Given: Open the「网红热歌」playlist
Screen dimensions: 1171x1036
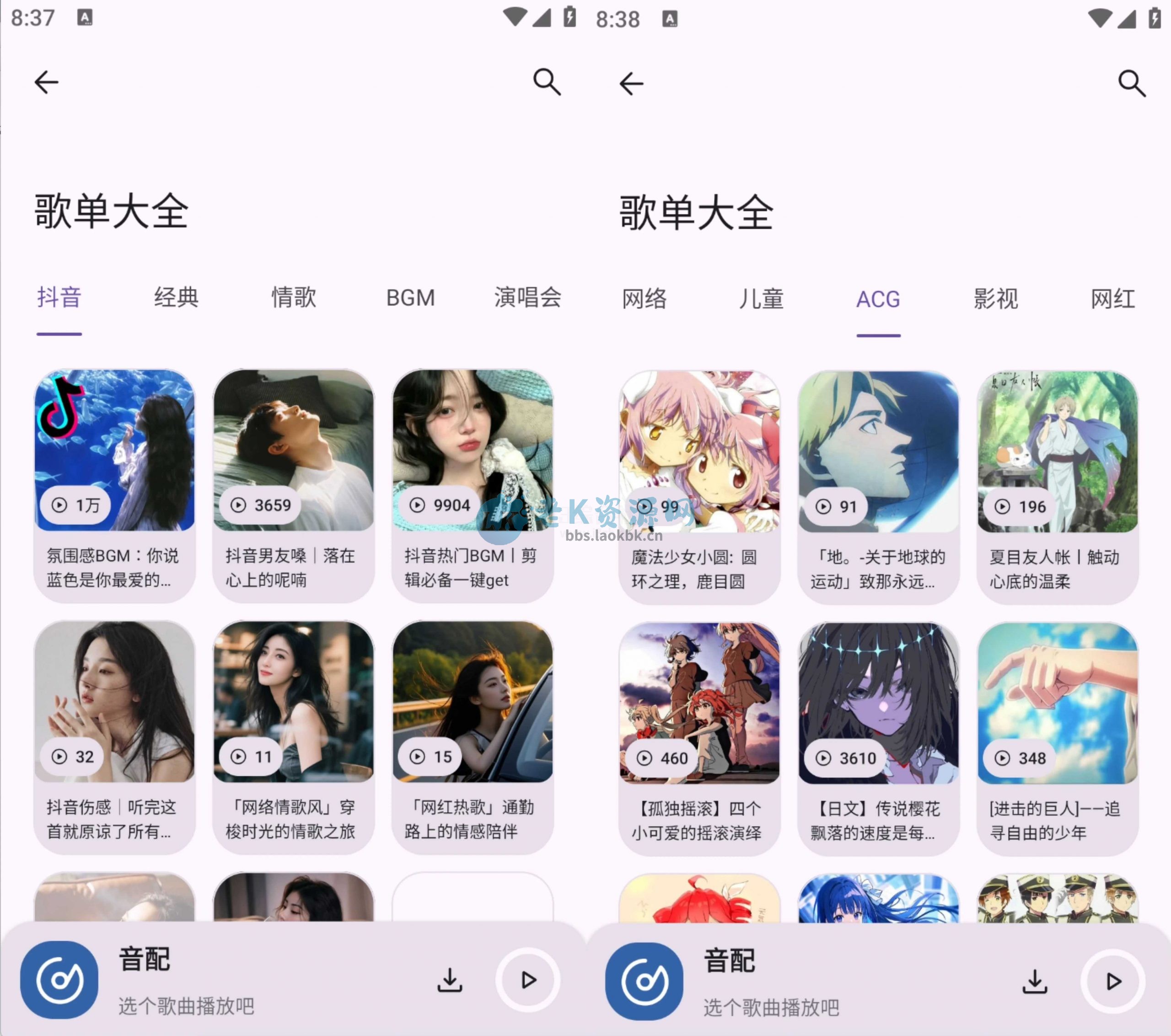Looking at the screenshot, I should coord(473,736).
